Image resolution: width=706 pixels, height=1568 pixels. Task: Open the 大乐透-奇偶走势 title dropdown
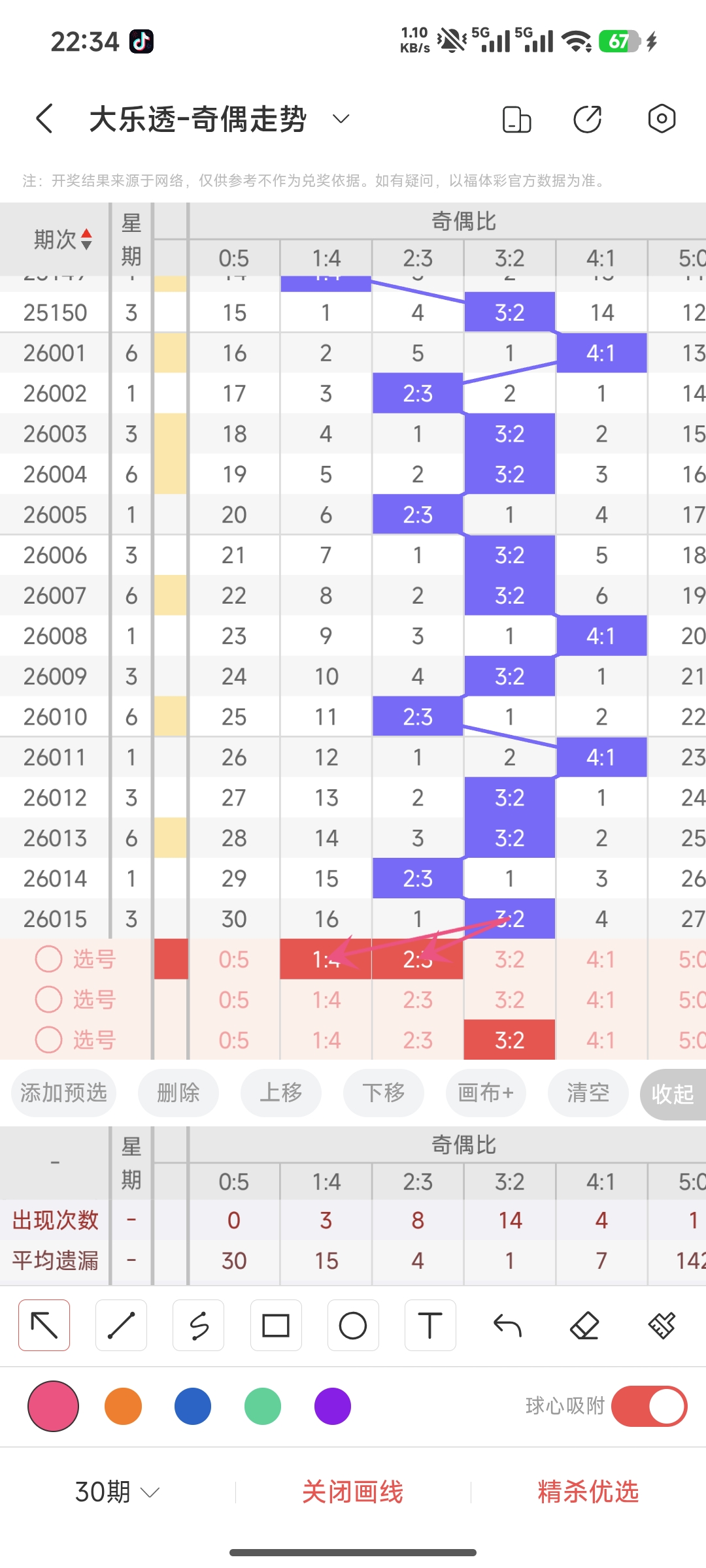click(x=339, y=120)
